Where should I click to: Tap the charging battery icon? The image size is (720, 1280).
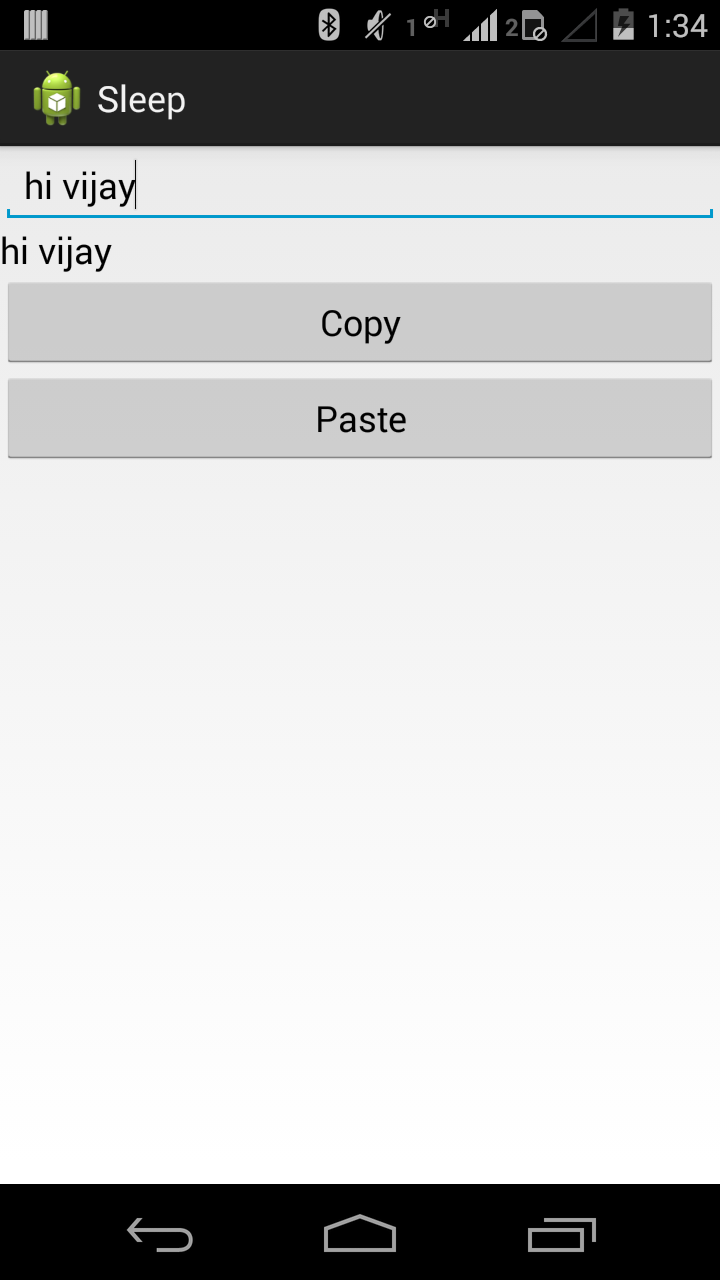(x=625, y=24)
